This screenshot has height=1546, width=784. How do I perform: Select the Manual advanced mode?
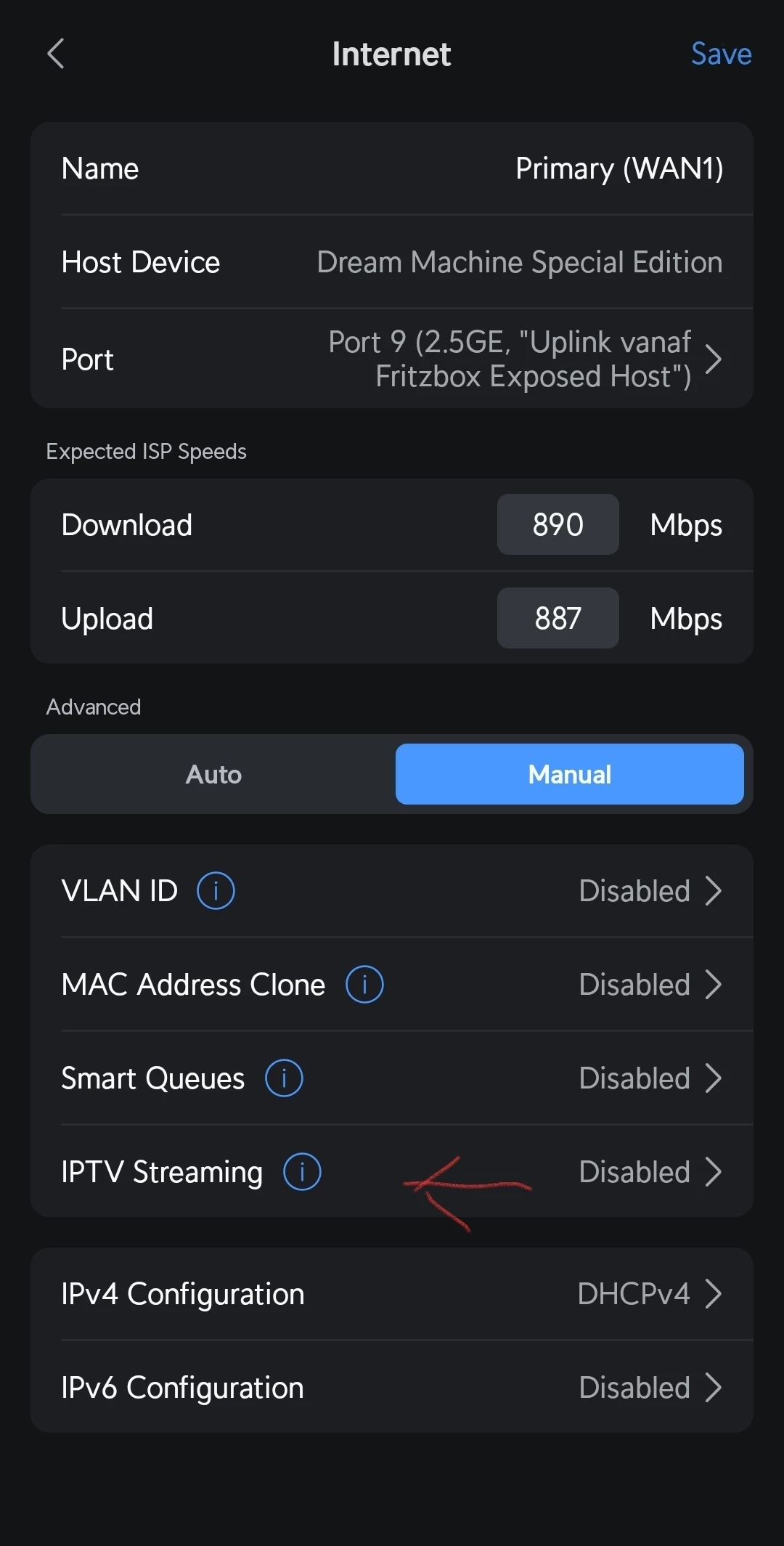(x=569, y=774)
